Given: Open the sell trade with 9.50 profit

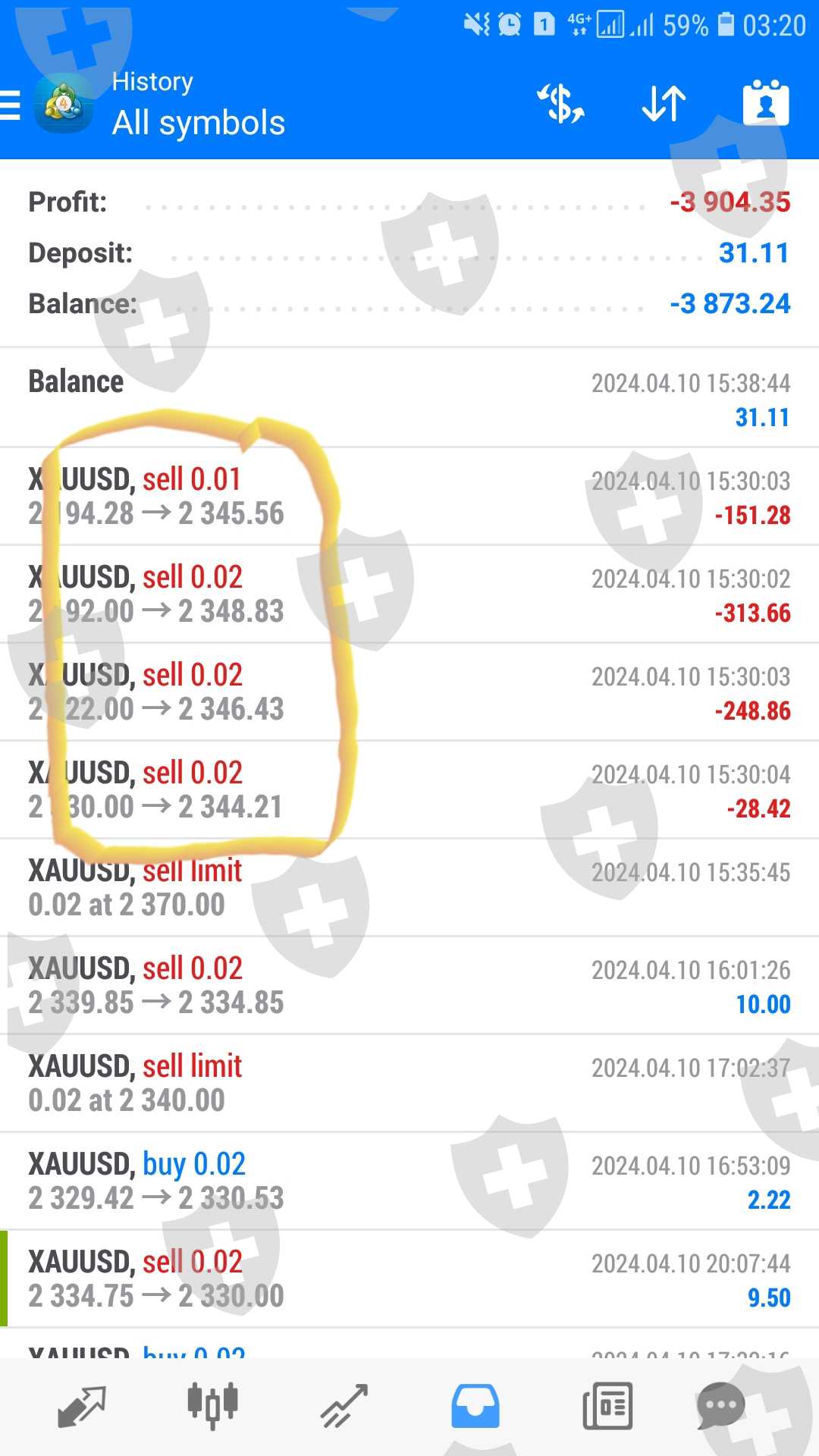Looking at the screenshot, I should tap(409, 1279).
